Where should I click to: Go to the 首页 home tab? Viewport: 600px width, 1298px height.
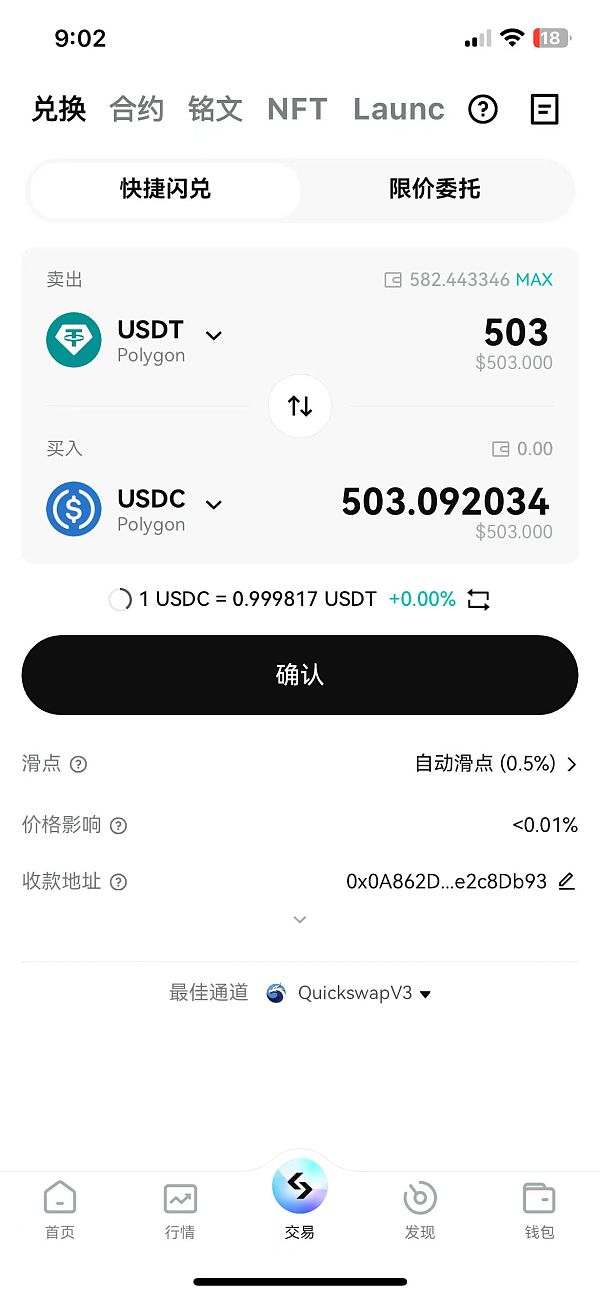[60, 1210]
